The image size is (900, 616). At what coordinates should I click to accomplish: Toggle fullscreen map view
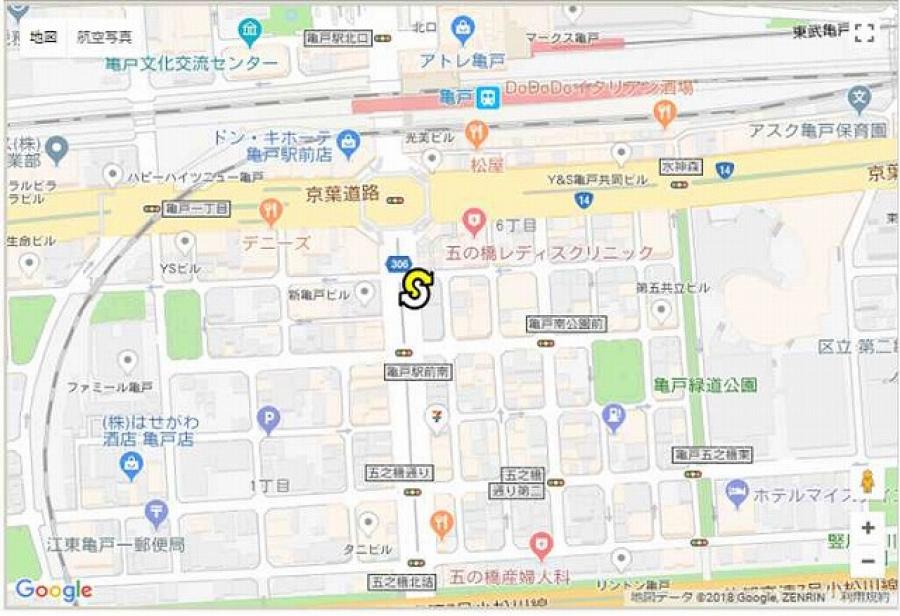864,33
